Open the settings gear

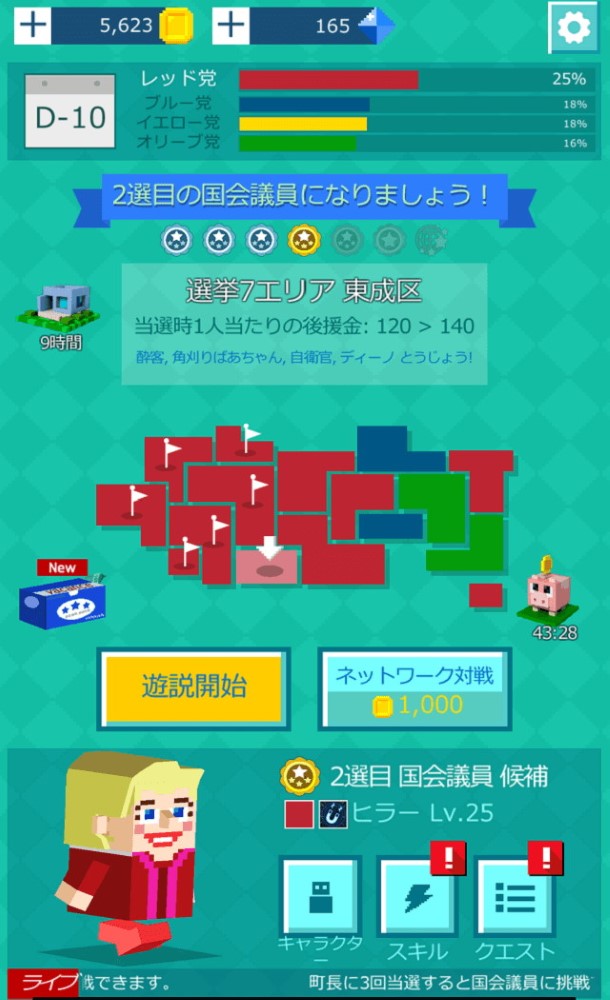(573, 27)
